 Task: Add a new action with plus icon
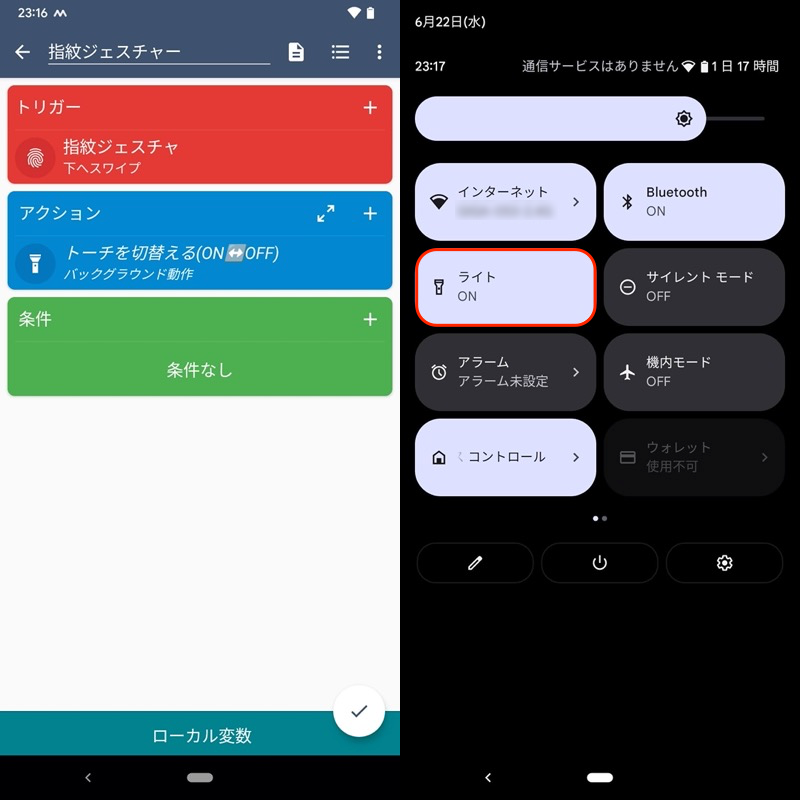[x=370, y=213]
